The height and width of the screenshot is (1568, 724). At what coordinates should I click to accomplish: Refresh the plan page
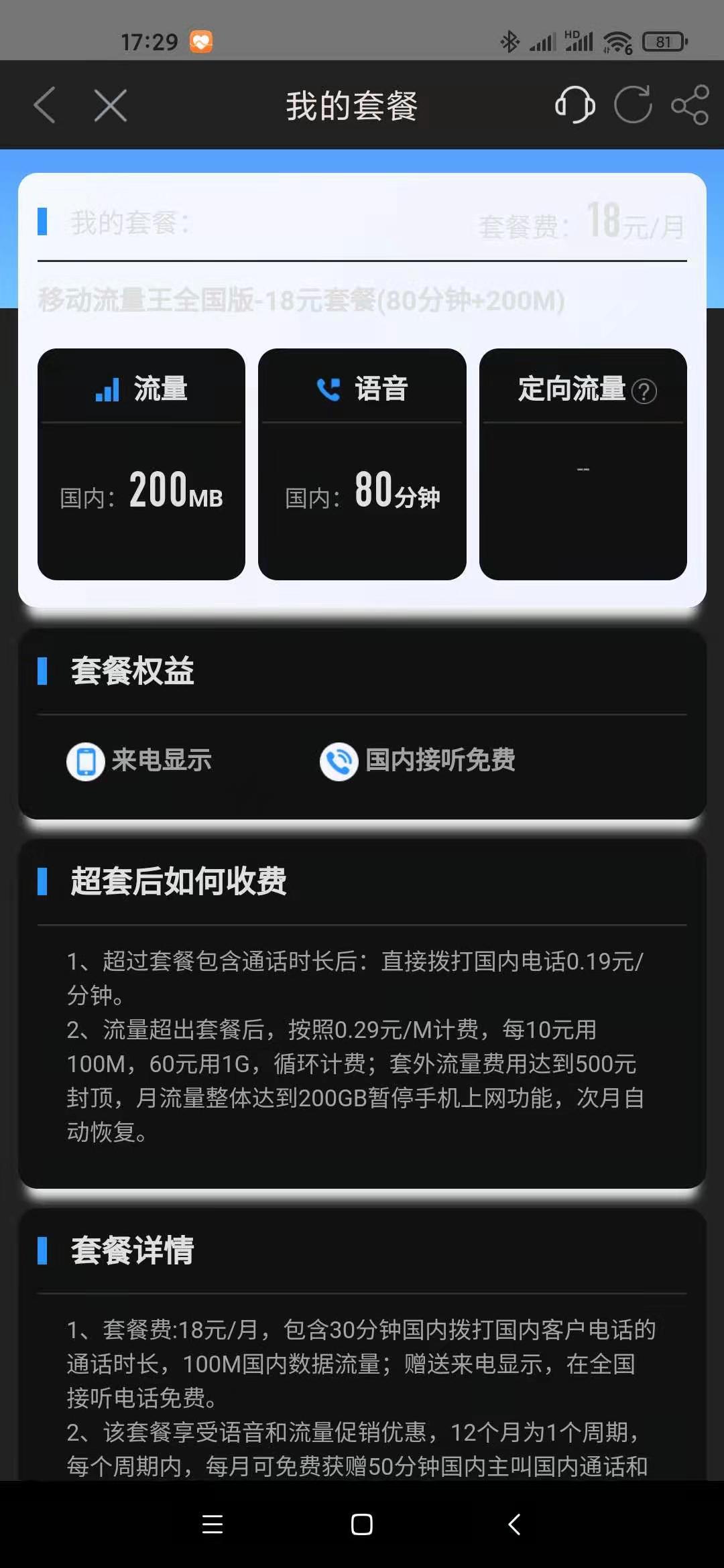point(633,105)
